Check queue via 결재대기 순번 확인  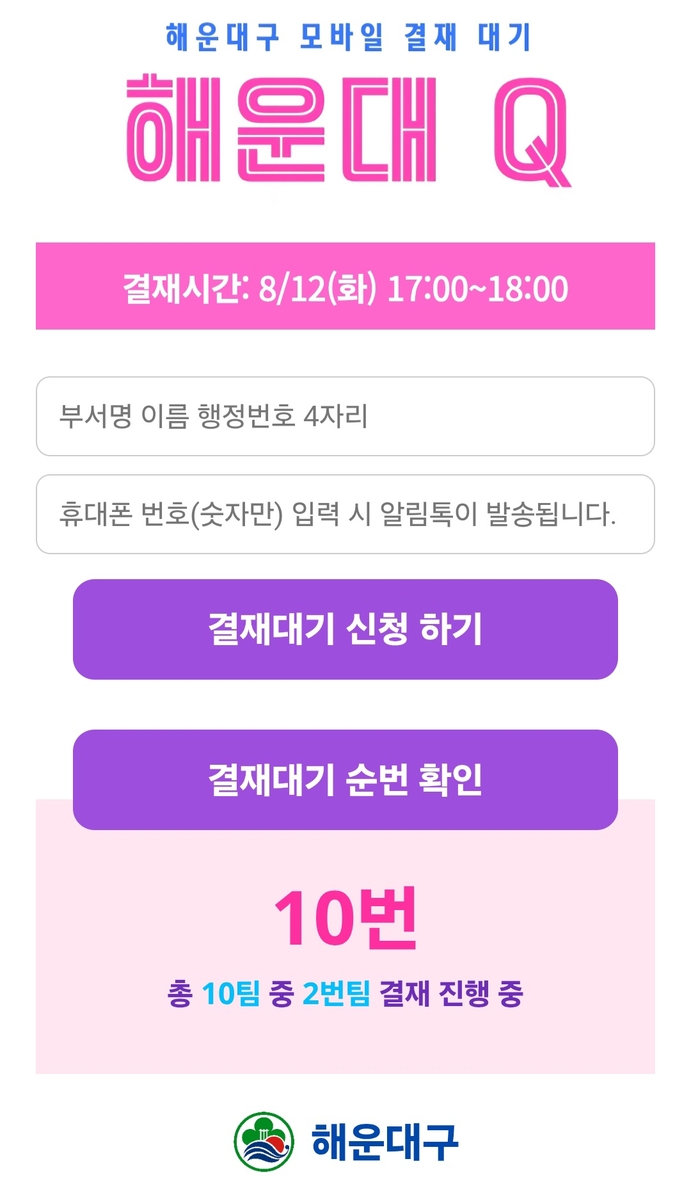(x=345, y=779)
